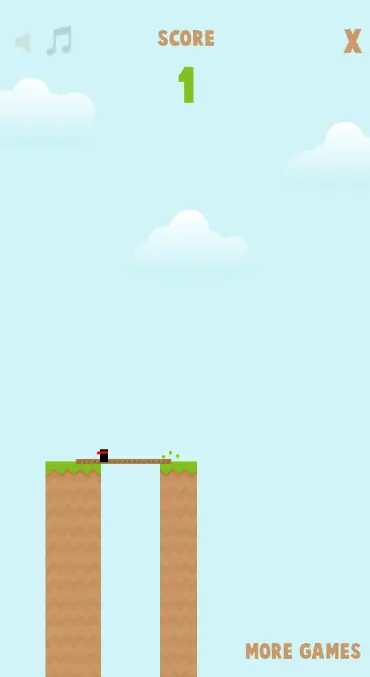This screenshot has height=677, width=370.
Task: Toggle the background music note icon
Action: (x=59, y=41)
